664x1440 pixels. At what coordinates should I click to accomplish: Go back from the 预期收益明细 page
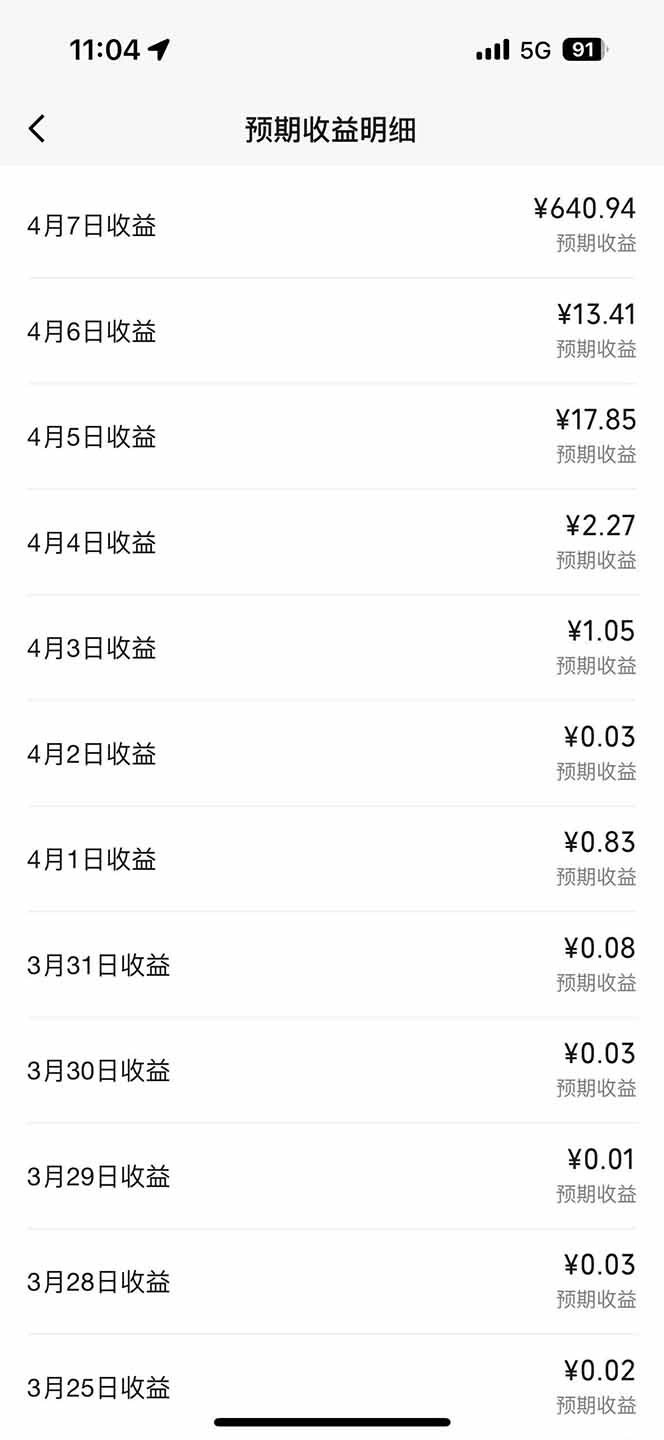(x=37, y=129)
